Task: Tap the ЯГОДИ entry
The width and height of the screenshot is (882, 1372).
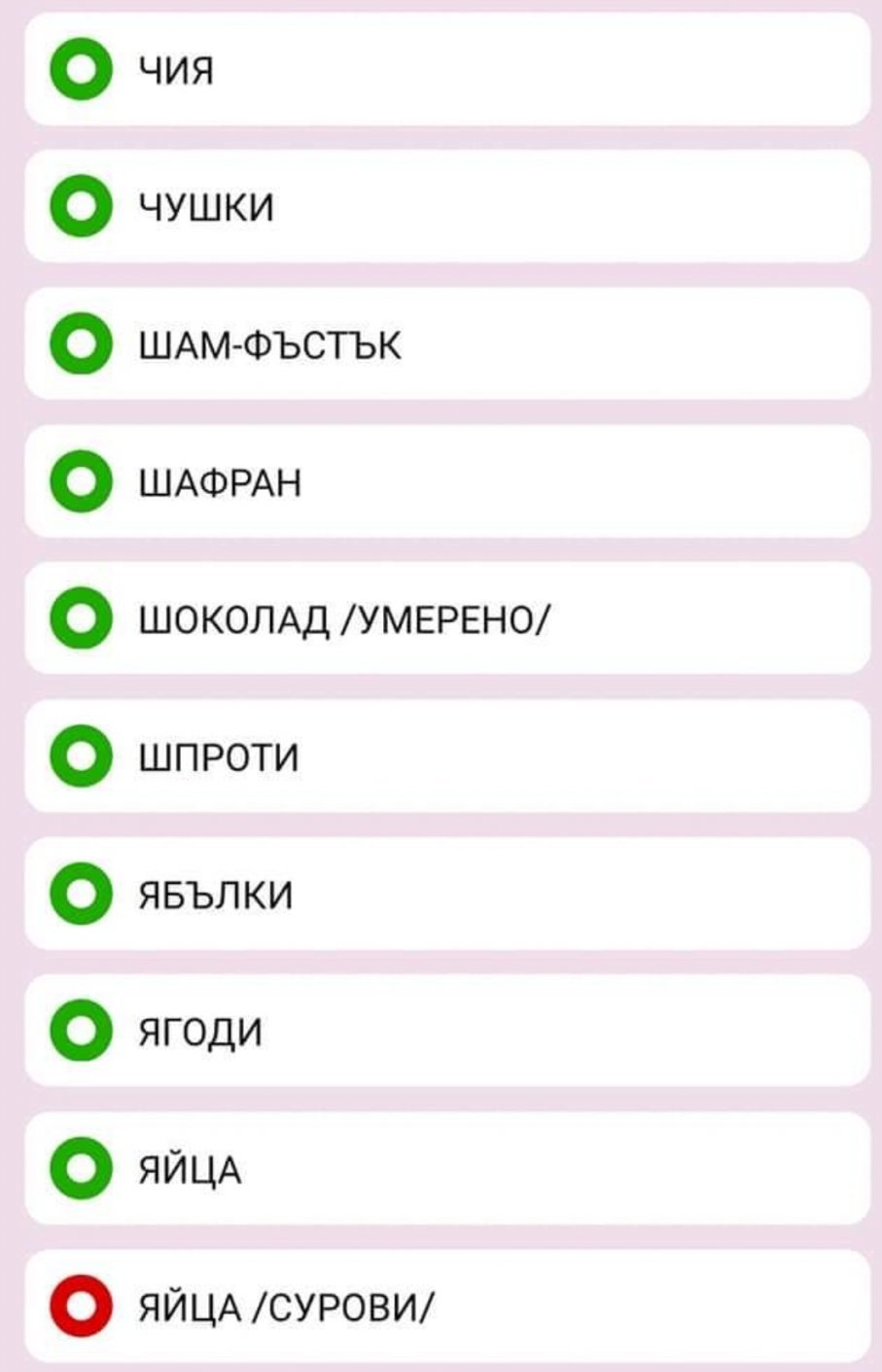Action: [x=445, y=1031]
